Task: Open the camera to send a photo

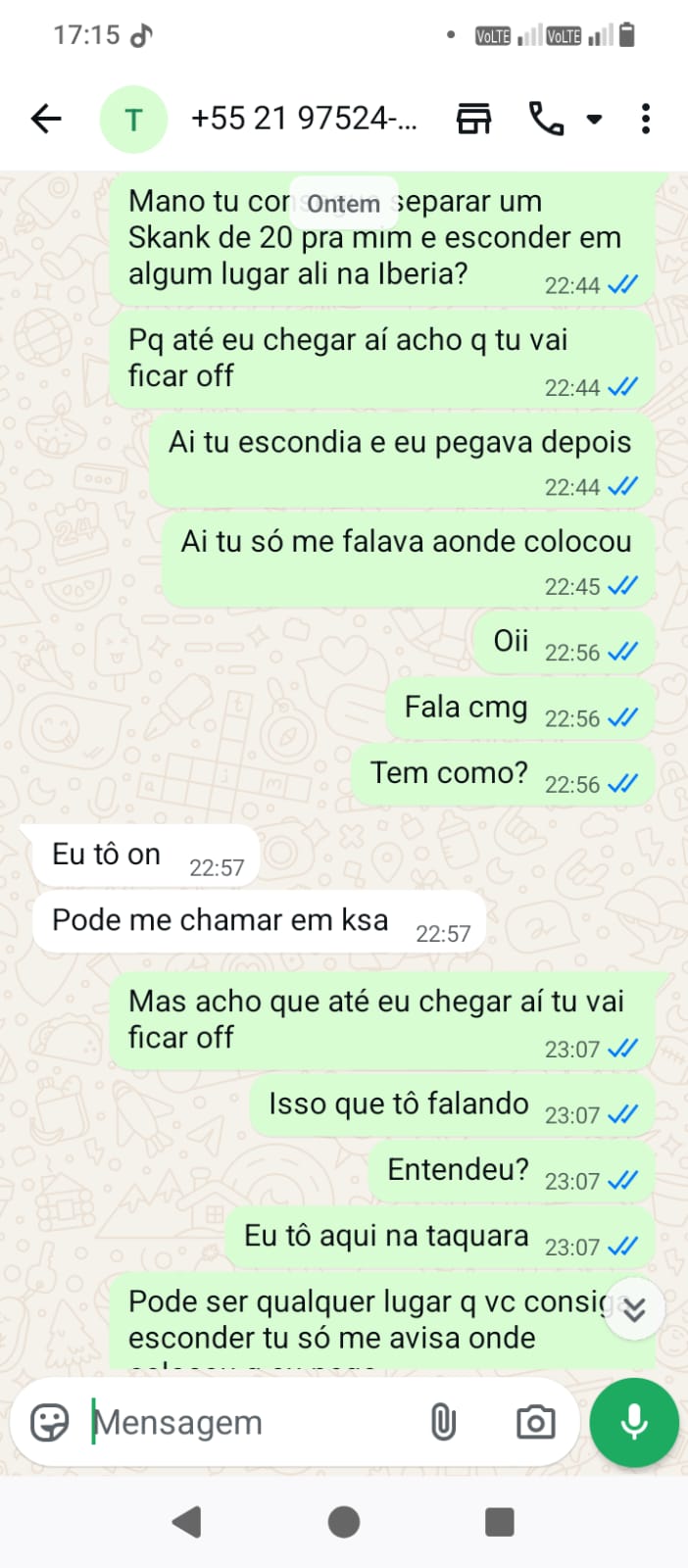Action: [x=535, y=1422]
